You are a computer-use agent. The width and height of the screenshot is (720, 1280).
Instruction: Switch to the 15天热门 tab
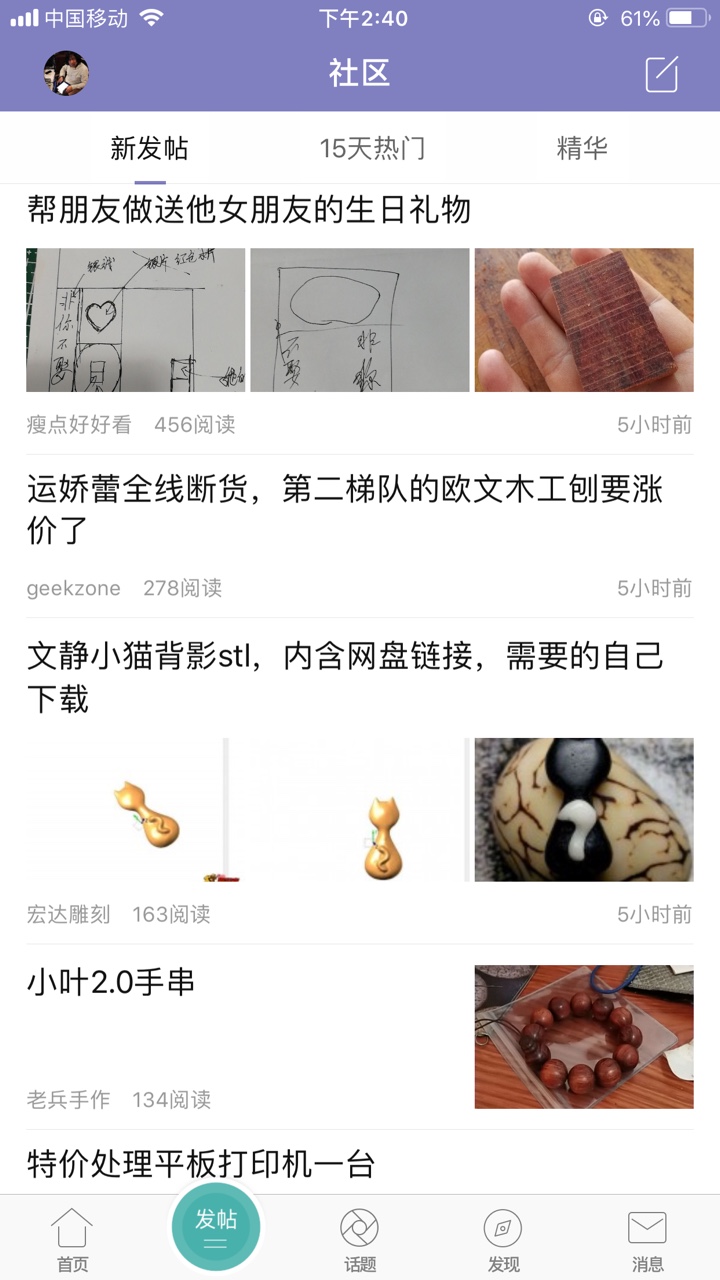coord(372,148)
